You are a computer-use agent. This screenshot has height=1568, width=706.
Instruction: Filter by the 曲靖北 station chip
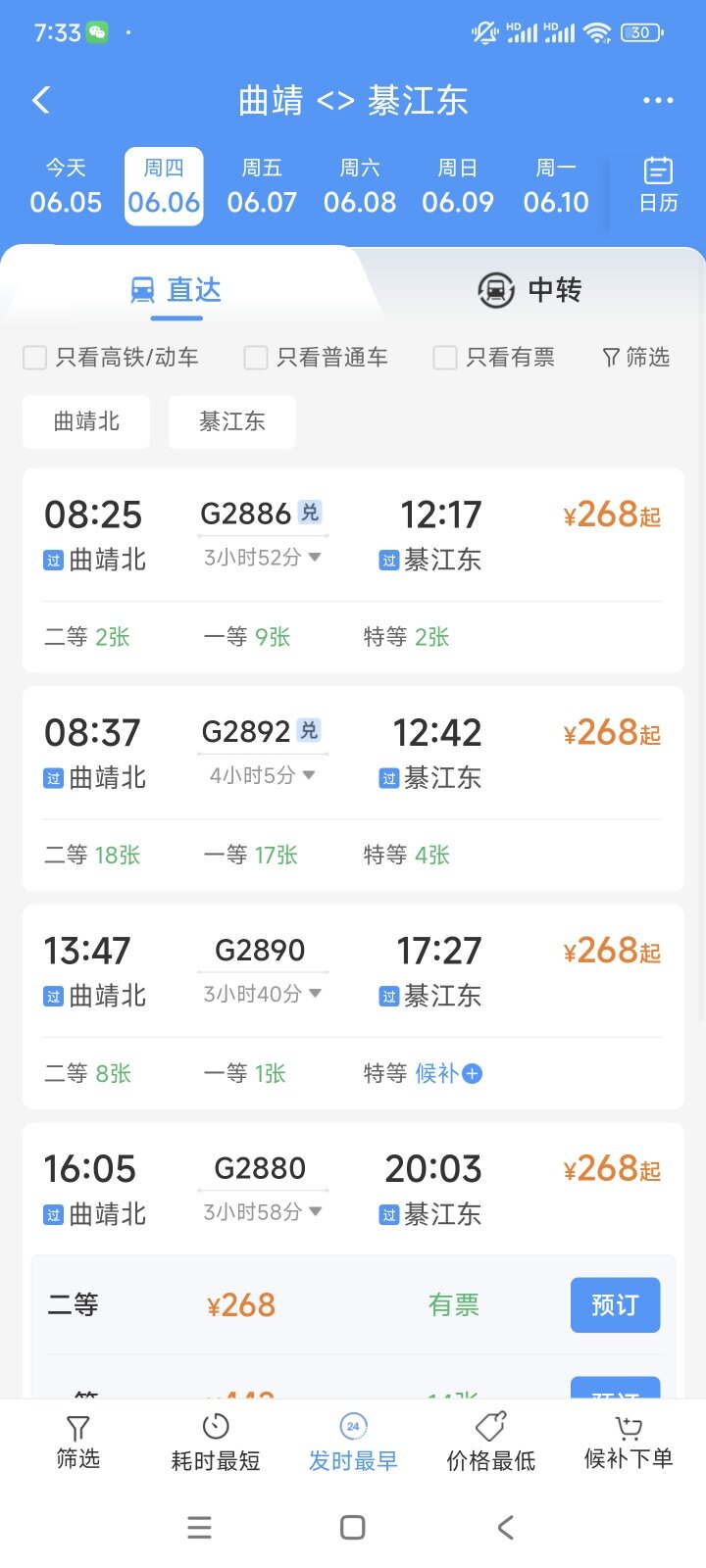pos(86,421)
